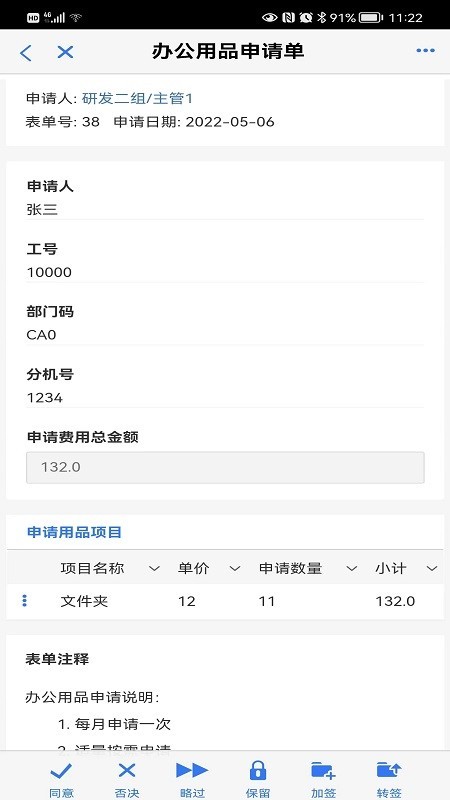Close the 办公用品申请单 page with X

pyautogui.click(x=65, y=52)
